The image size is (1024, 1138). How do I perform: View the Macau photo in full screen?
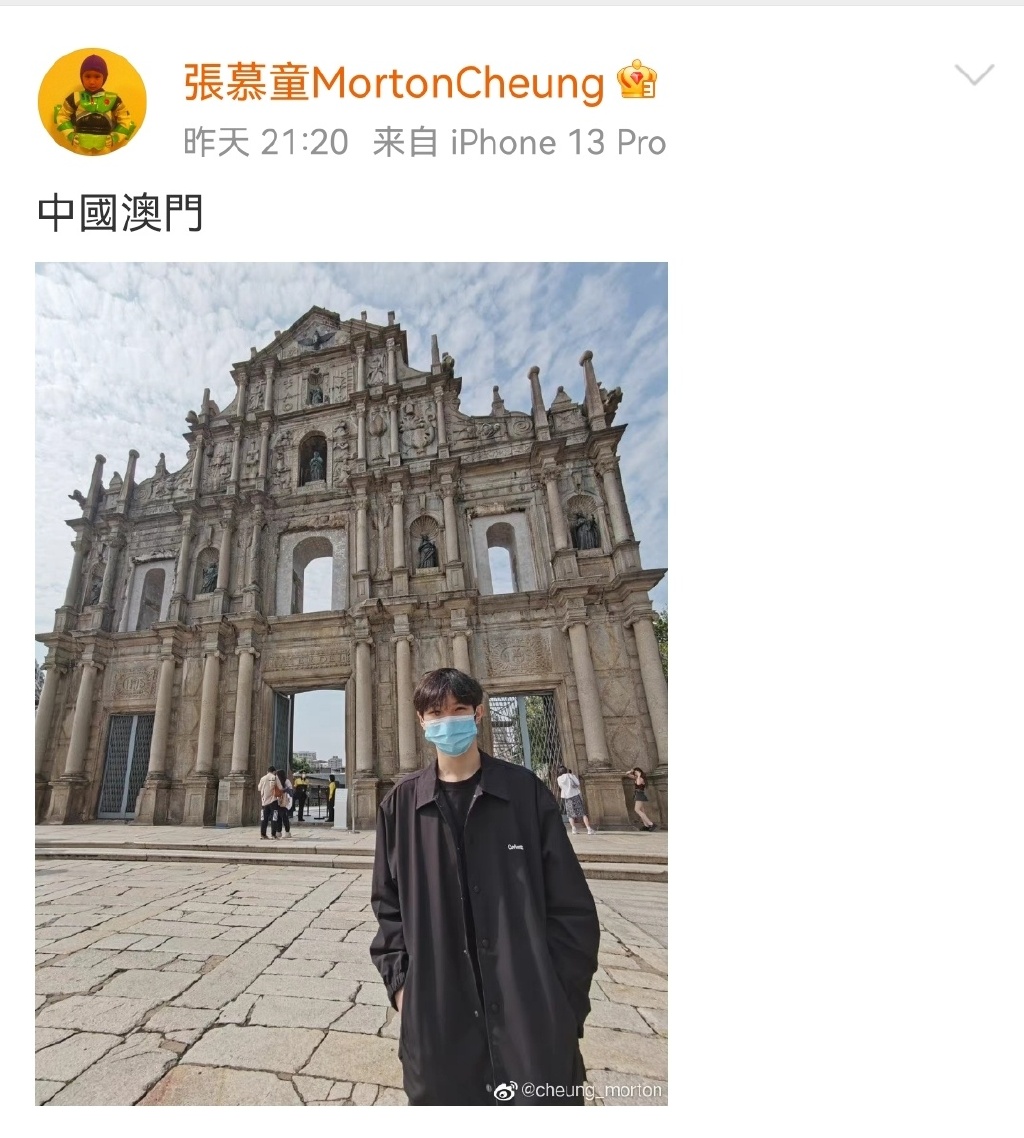pos(351,683)
